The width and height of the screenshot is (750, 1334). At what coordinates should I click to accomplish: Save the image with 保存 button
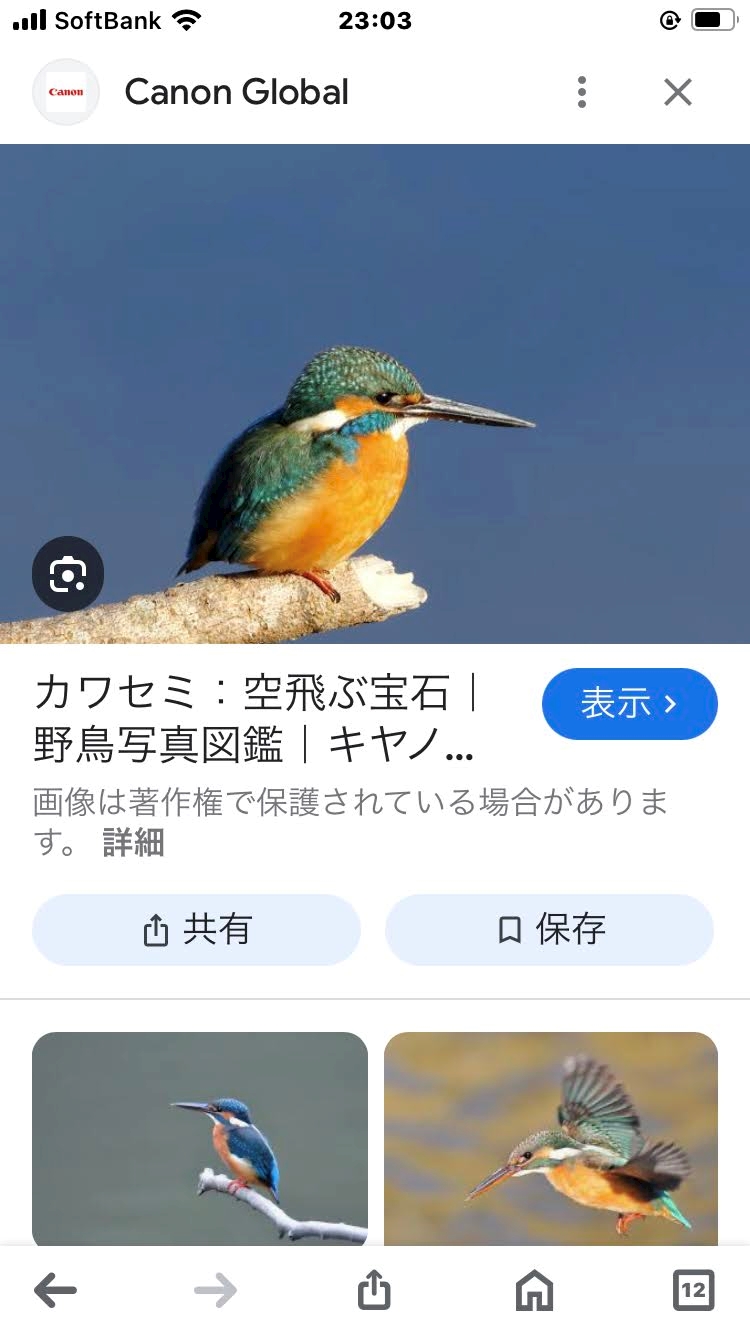click(549, 930)
